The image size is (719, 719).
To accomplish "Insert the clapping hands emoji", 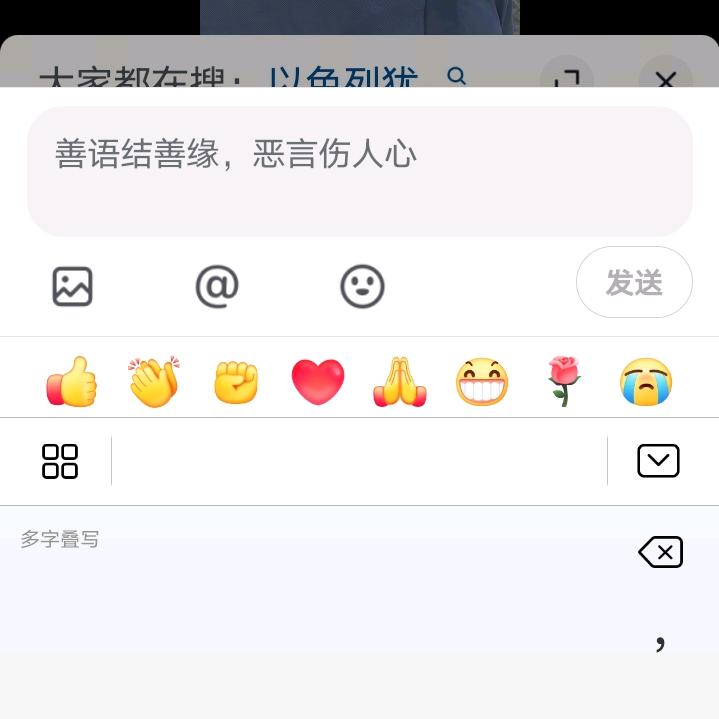I will click(x=154, y=382).
